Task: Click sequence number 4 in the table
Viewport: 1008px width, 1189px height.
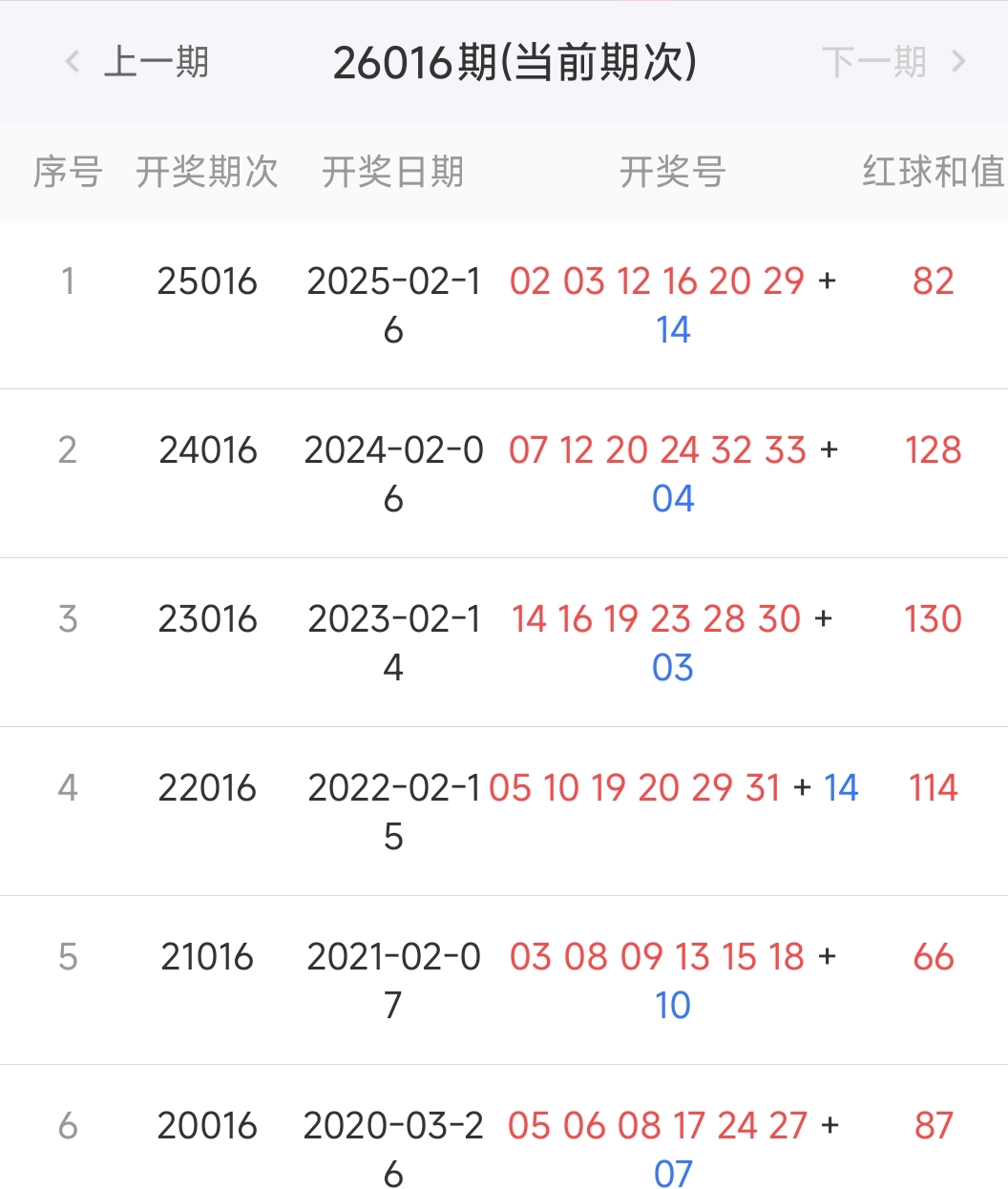Action: [x=68, y=787]
